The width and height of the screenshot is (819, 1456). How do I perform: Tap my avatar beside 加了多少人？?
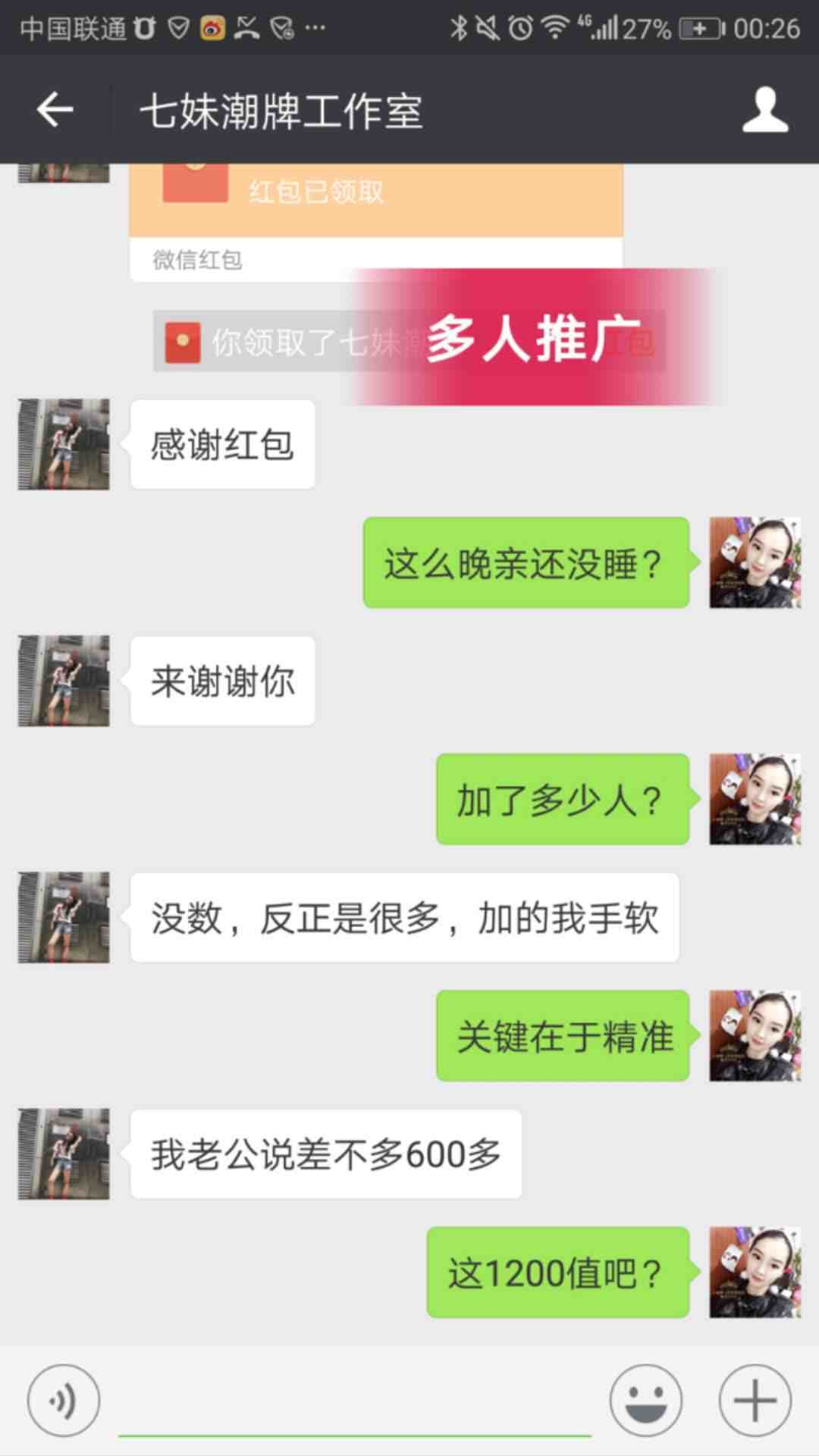[x=755, y=799]
